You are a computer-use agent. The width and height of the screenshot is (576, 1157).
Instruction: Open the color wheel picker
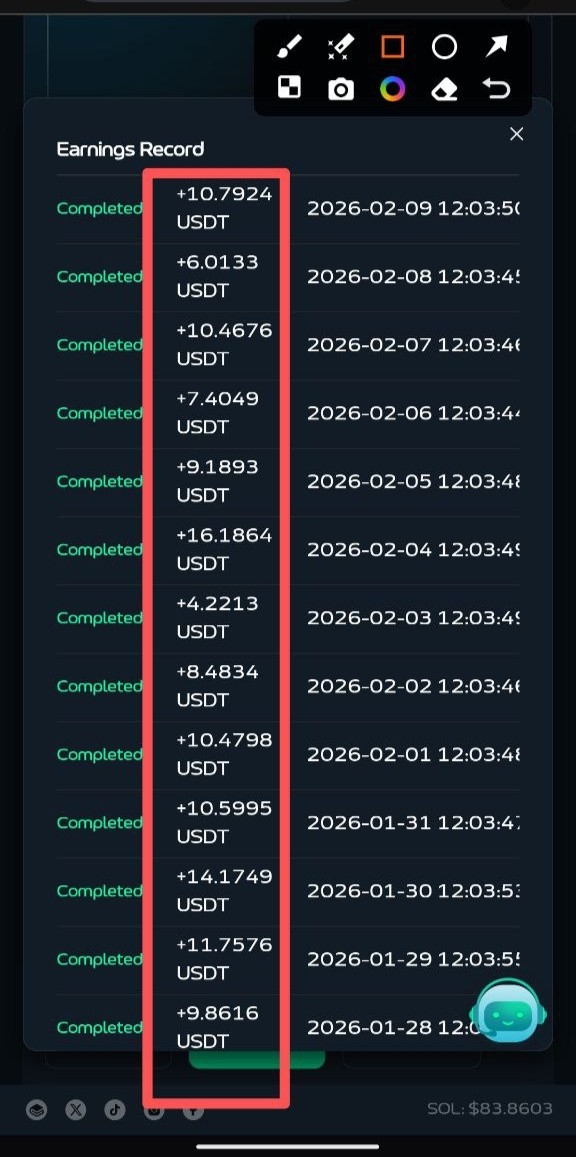(x=392, y=90)
